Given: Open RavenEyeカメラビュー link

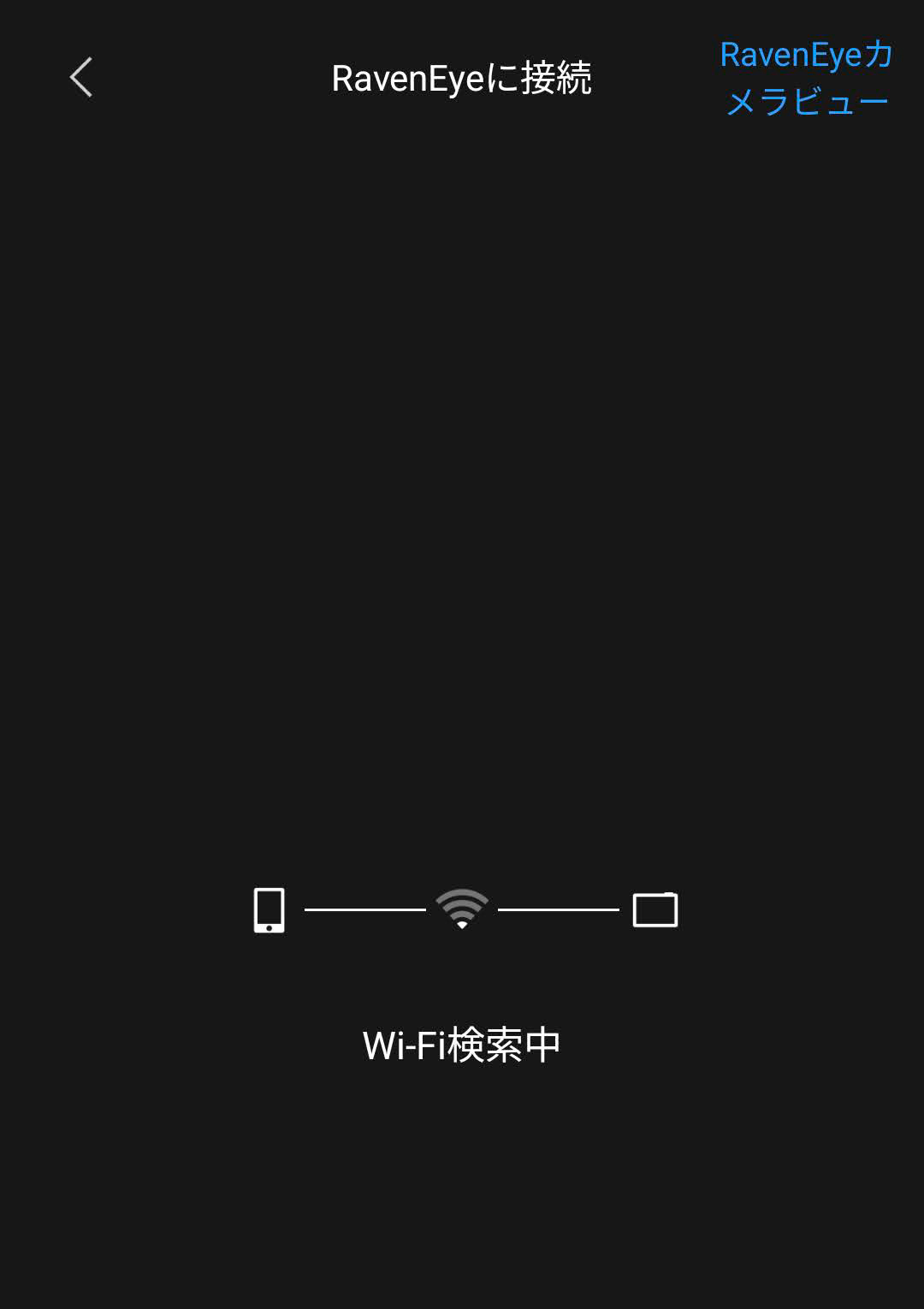Looking at the screenshot, I should (806, 78).
